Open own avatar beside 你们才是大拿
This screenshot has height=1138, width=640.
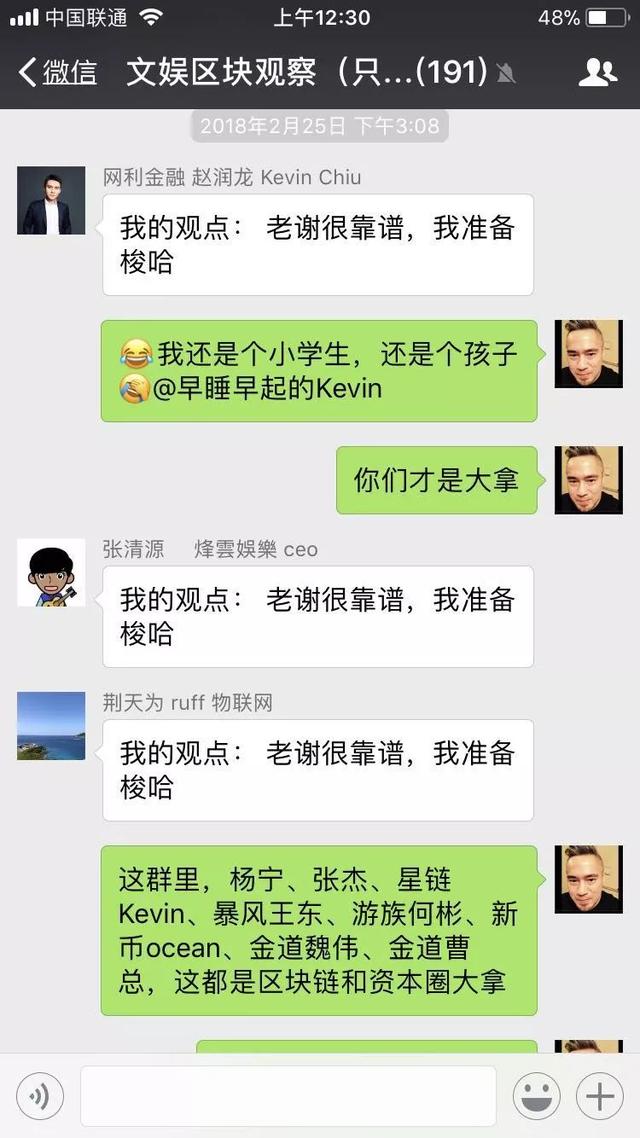[x=588, y=480]
